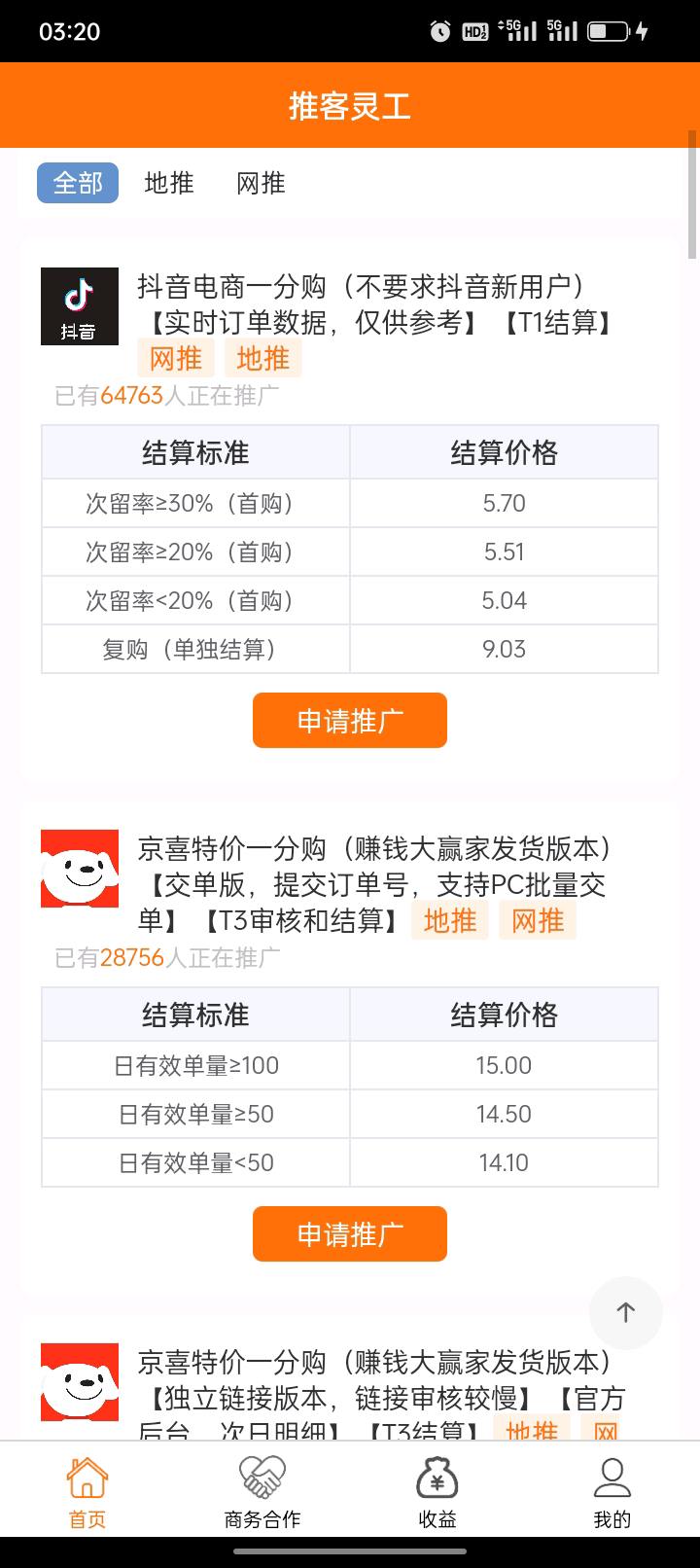Go to the 首页 tab
Viewport: 700px width, 1568px height.
point(87,1492)
